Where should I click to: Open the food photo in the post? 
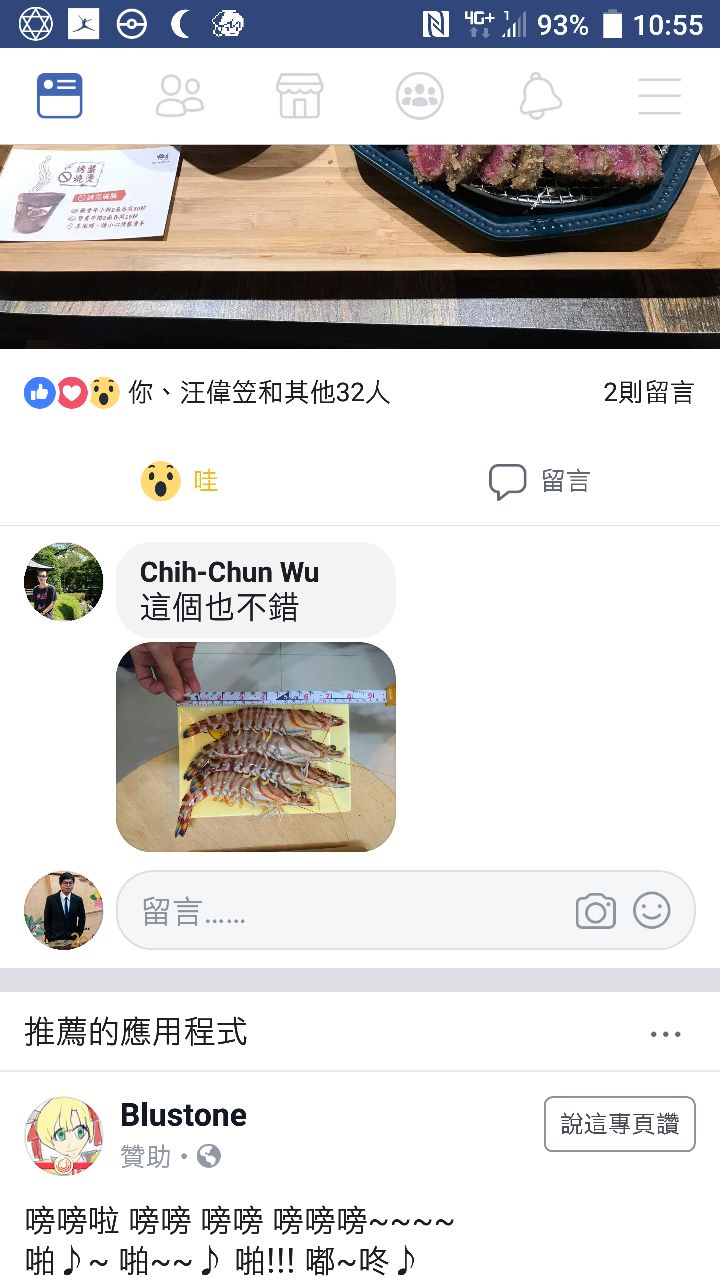pyautogui.click(x=360, y=246)
